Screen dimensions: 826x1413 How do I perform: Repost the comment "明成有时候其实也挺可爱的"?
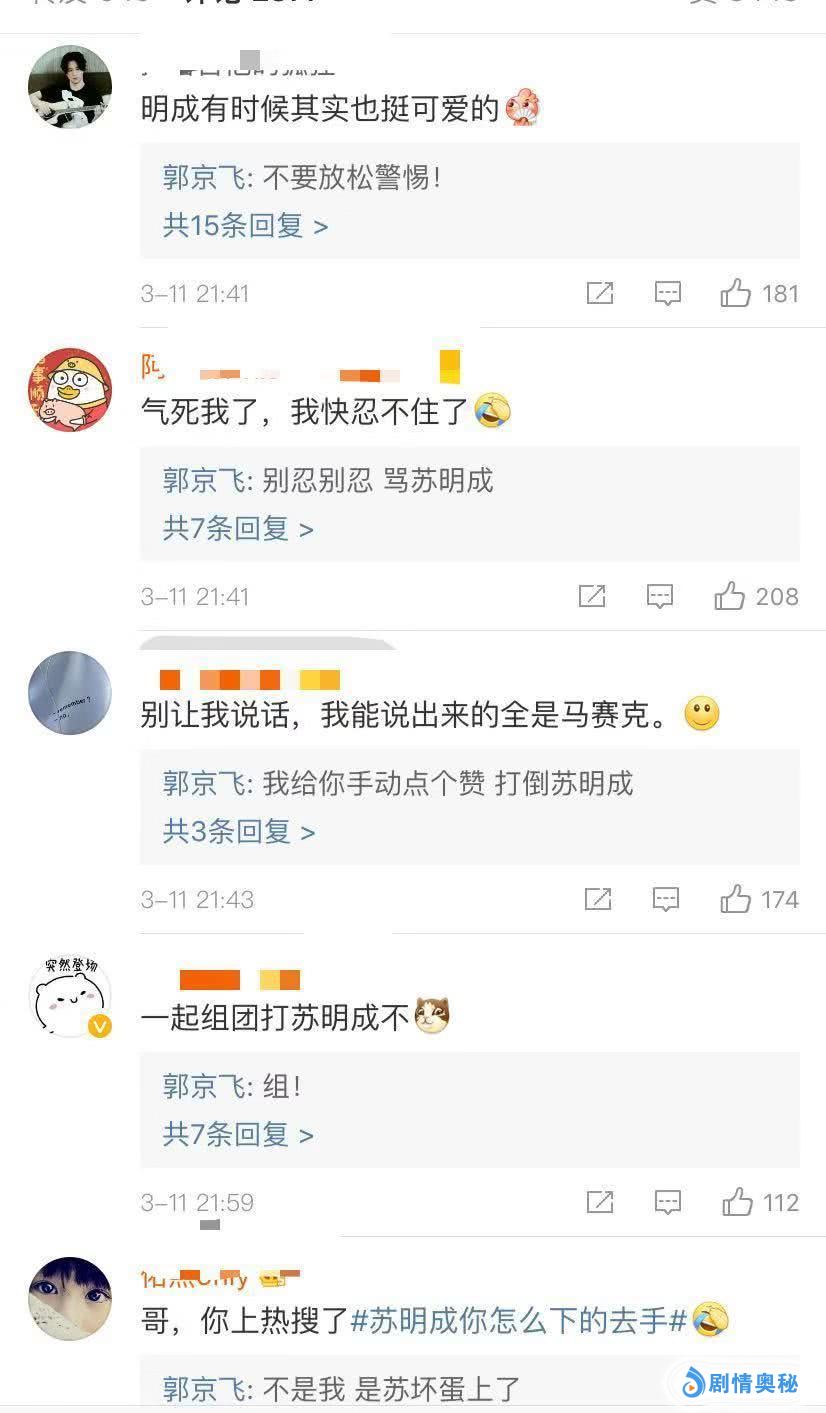pos(599,293)
